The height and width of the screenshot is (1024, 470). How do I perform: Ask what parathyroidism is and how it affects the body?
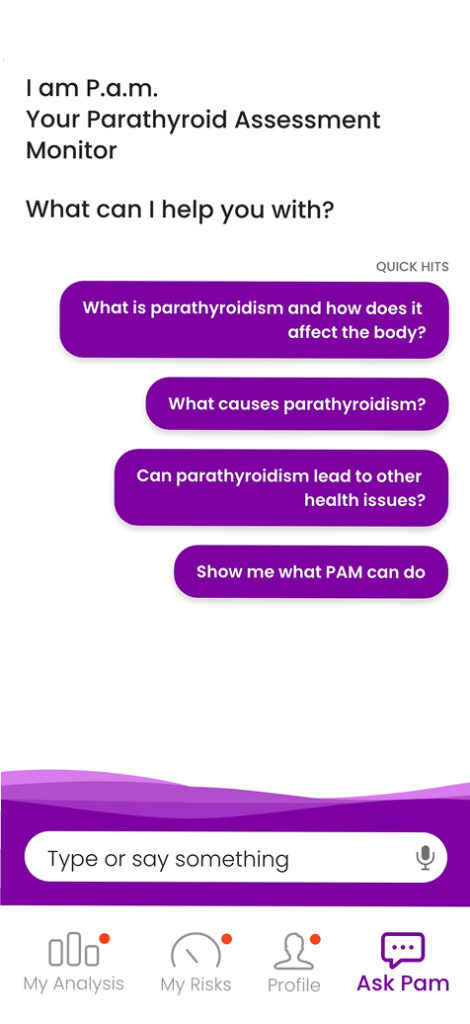[254, 319]
